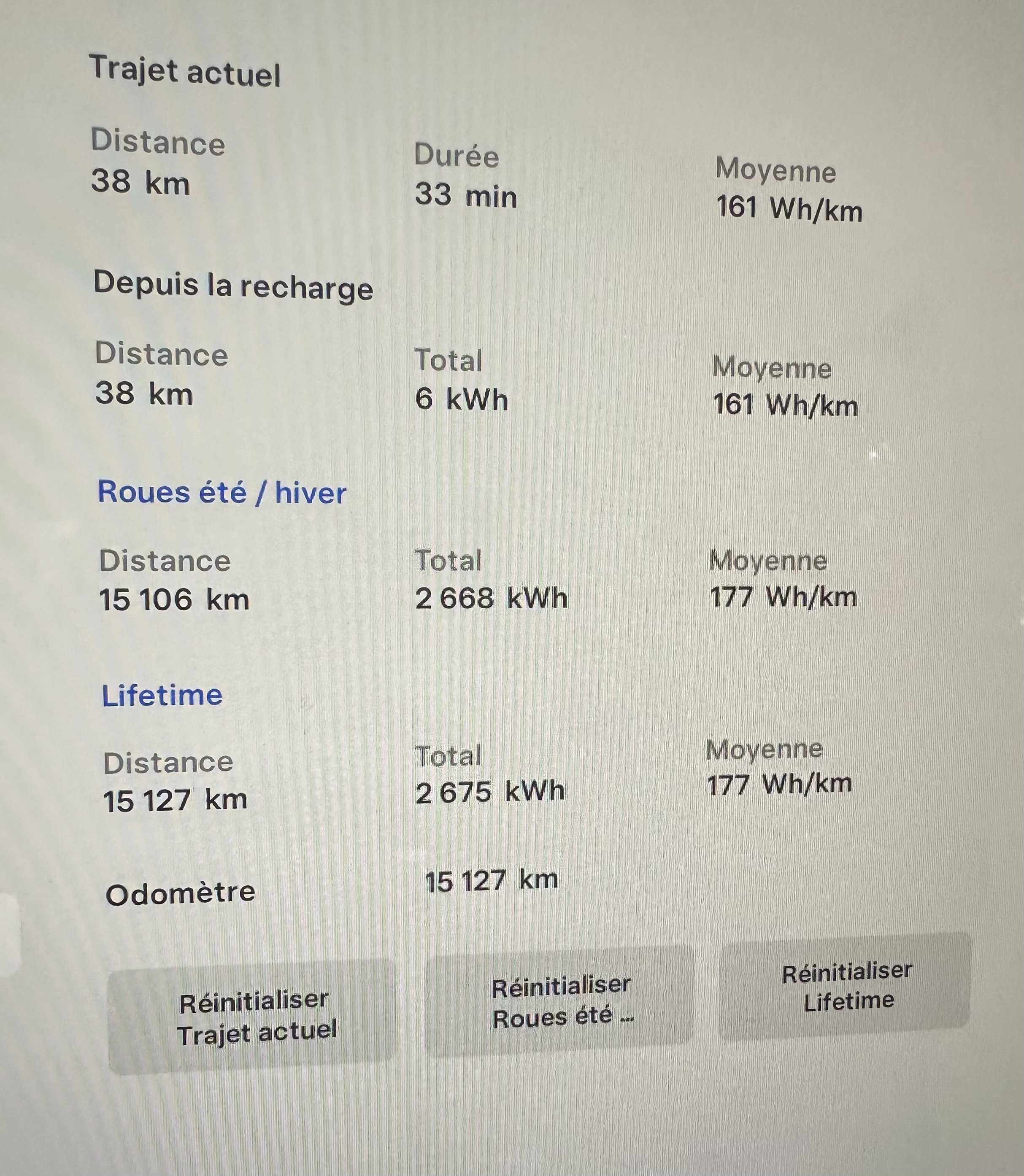Rename the Roues été / hiver trip
1024x1176 pixels.
tap(222, 492)
